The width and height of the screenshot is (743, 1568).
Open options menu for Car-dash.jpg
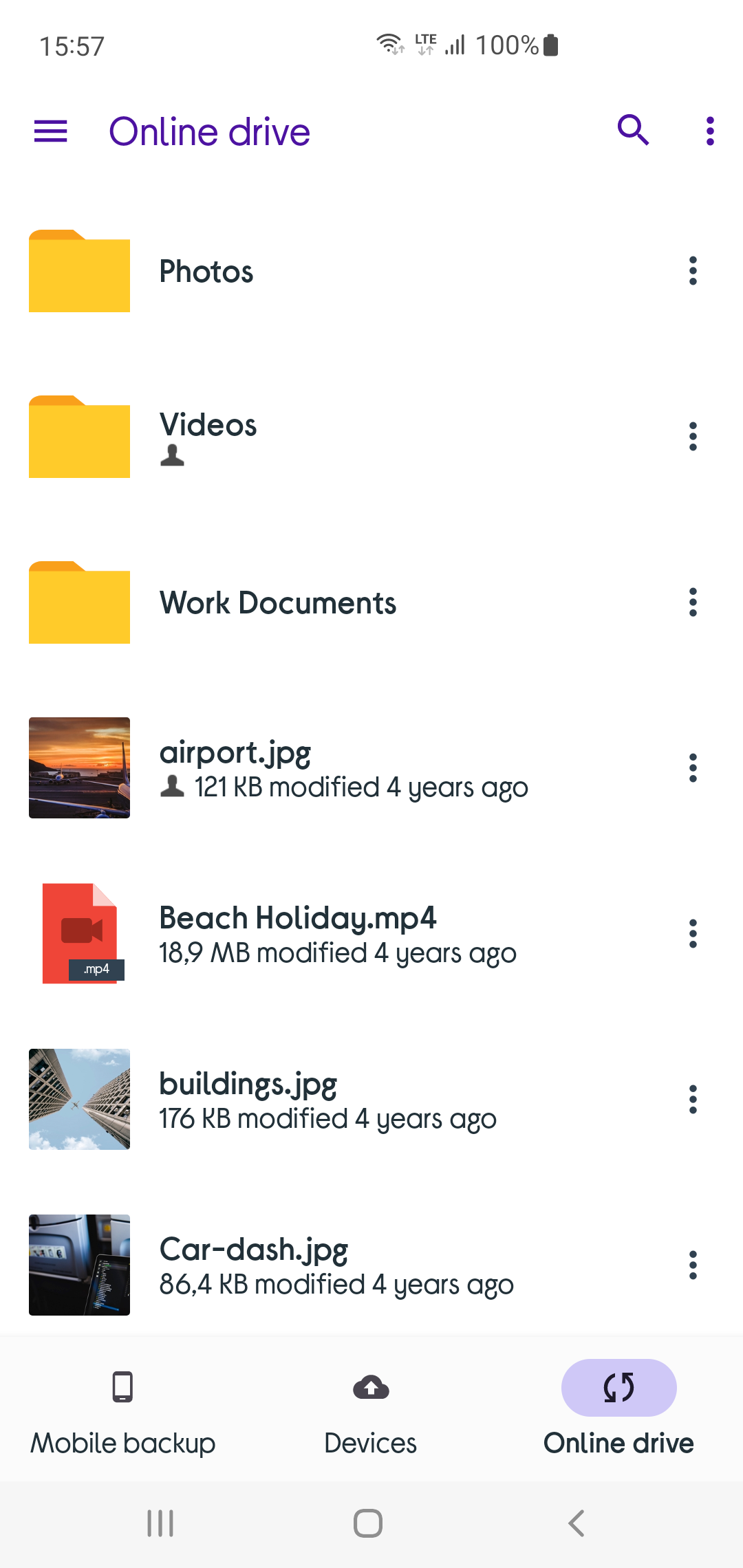(x=692, y=1265)
